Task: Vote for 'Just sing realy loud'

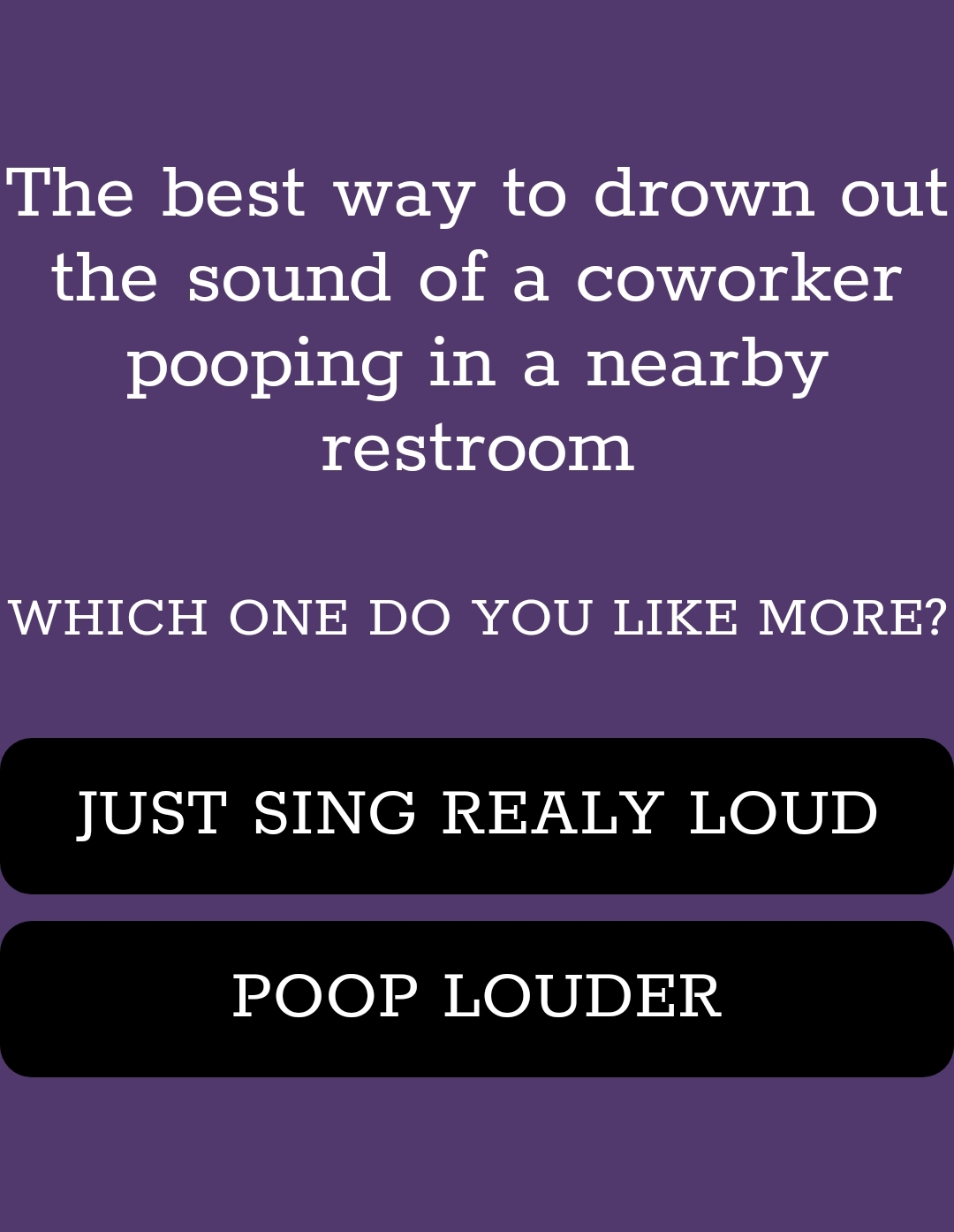Action: 477,815
